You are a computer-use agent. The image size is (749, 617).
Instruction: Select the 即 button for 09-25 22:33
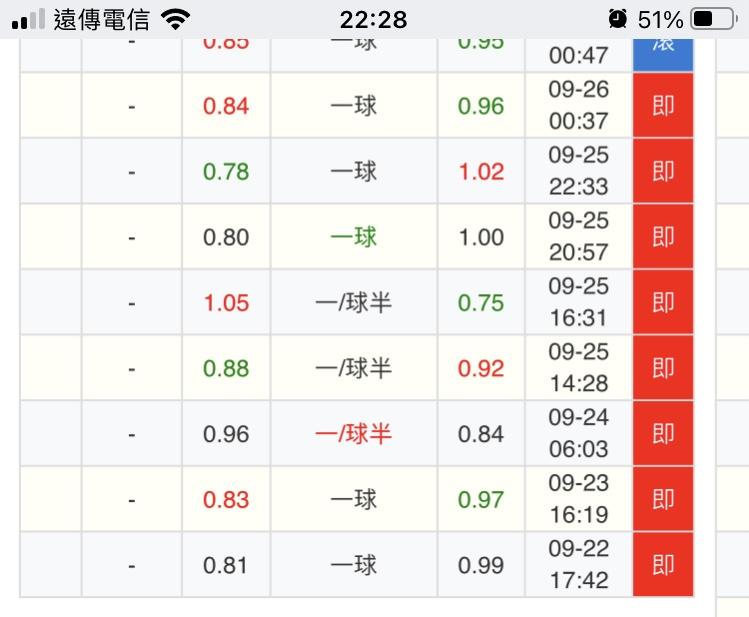(663, 171)
